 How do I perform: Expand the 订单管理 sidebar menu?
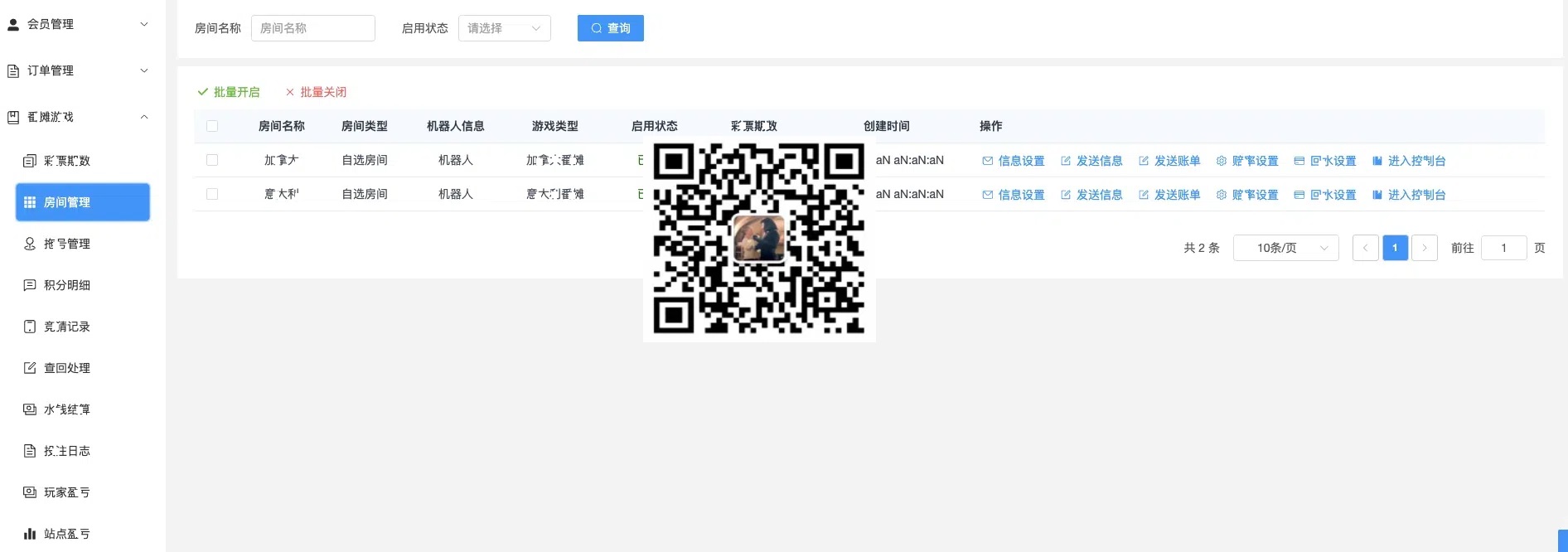point(77,70)
